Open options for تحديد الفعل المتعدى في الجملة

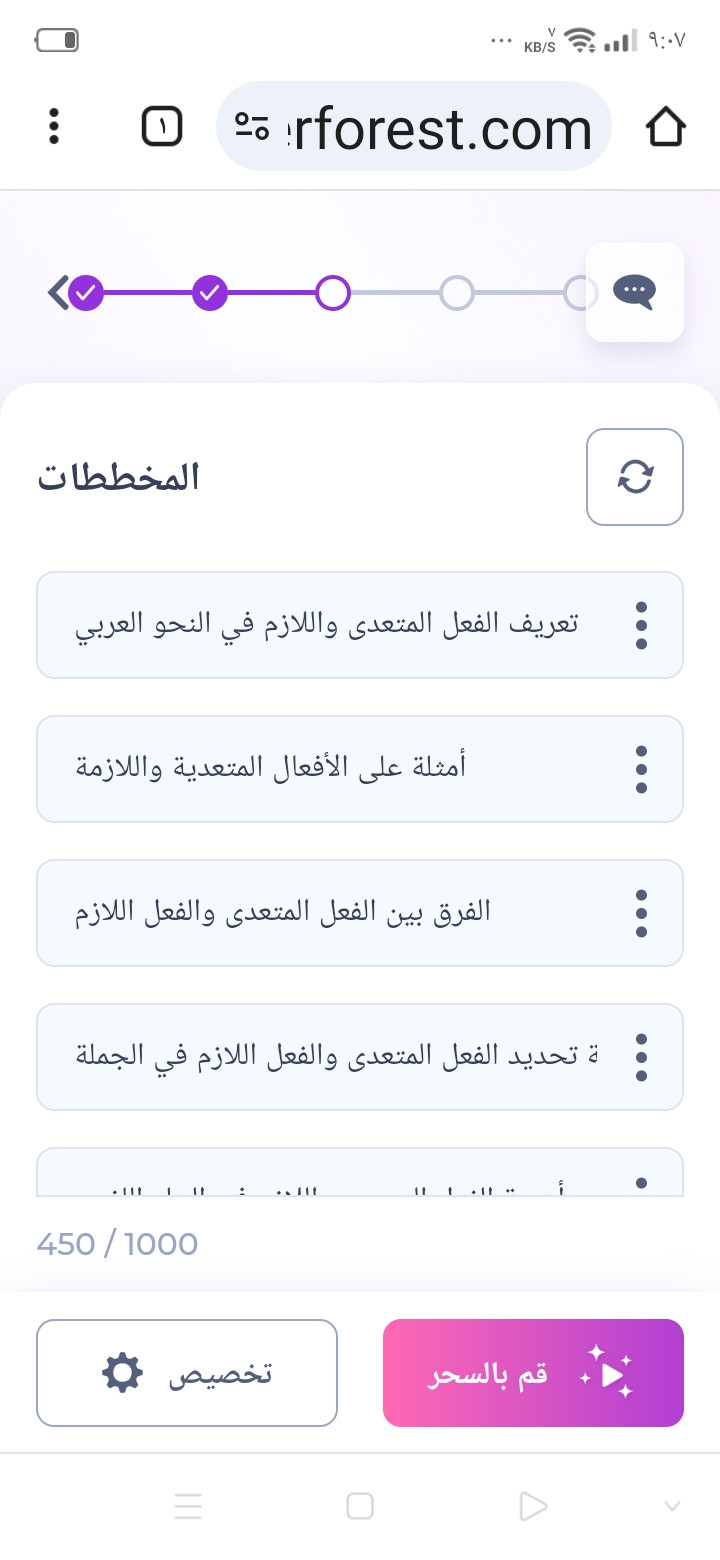(641, 1057)
